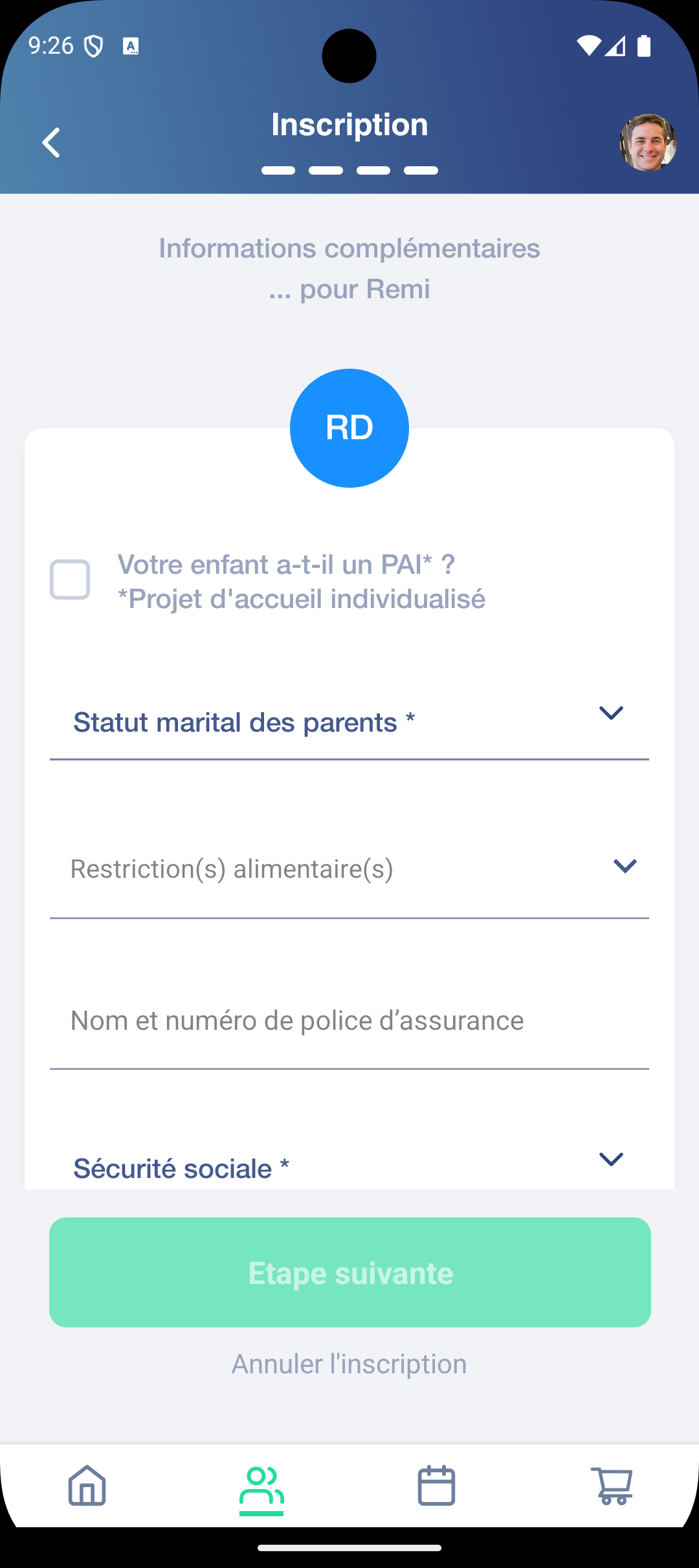Focus the insurance name and policy number field
Screen dimensions: 699x1568
point(349,1021)
